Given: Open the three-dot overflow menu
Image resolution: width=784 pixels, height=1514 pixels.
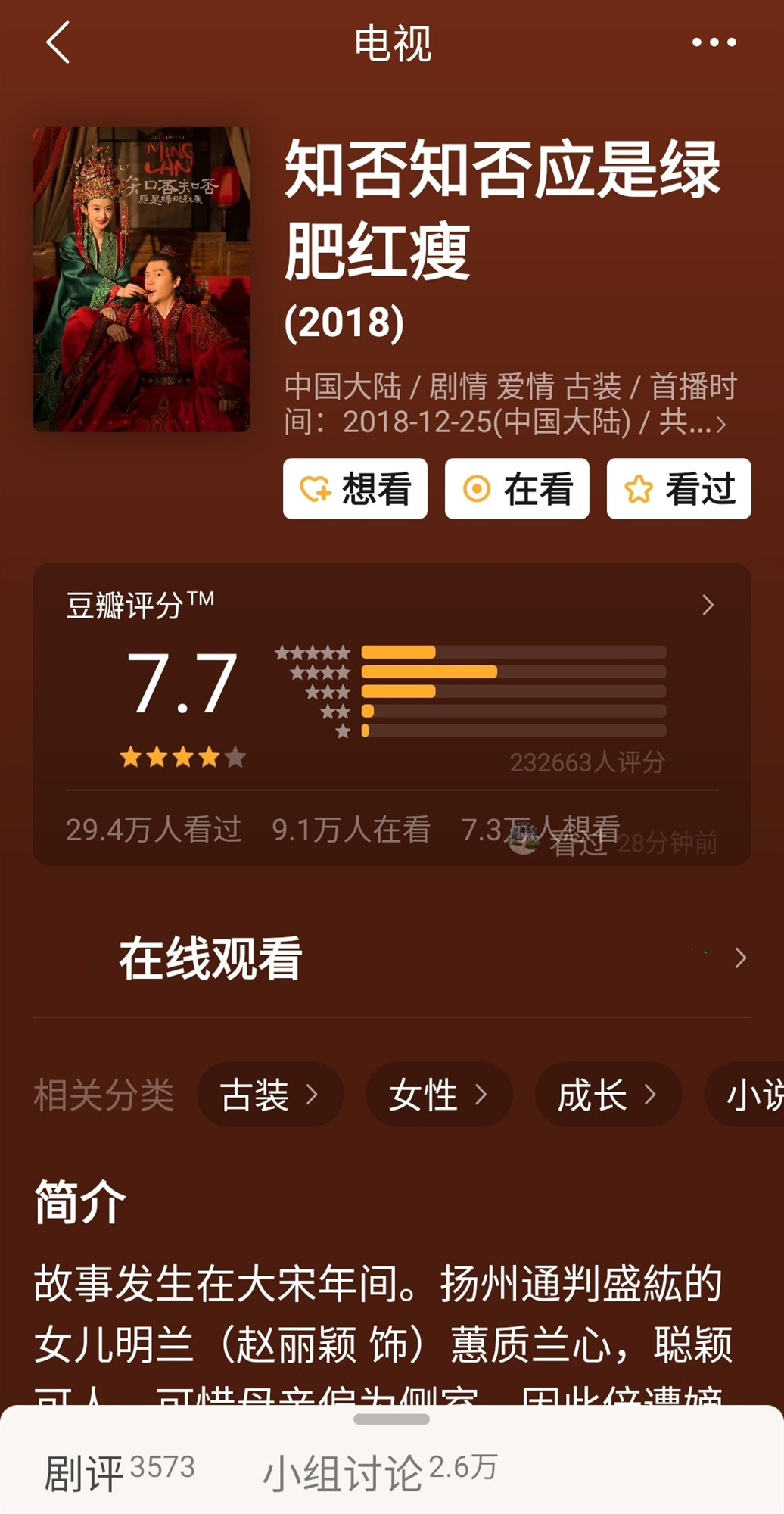Looking at the screenshot, I should (714, 42).
